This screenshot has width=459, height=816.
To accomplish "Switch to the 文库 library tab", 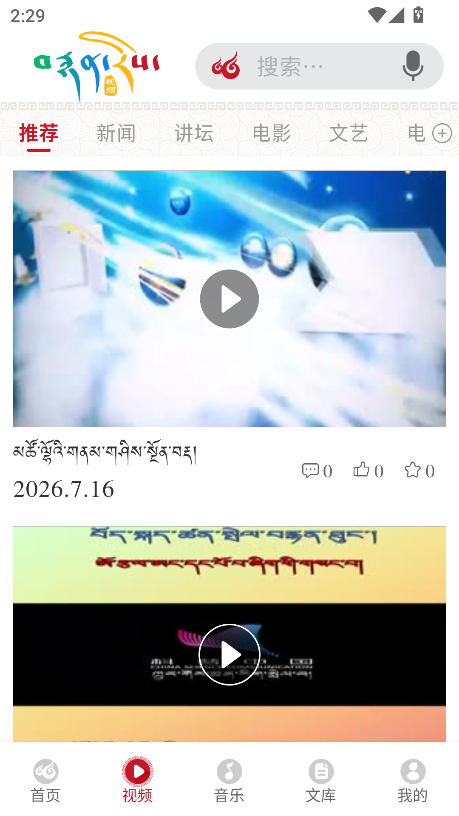I will (321, 781).
